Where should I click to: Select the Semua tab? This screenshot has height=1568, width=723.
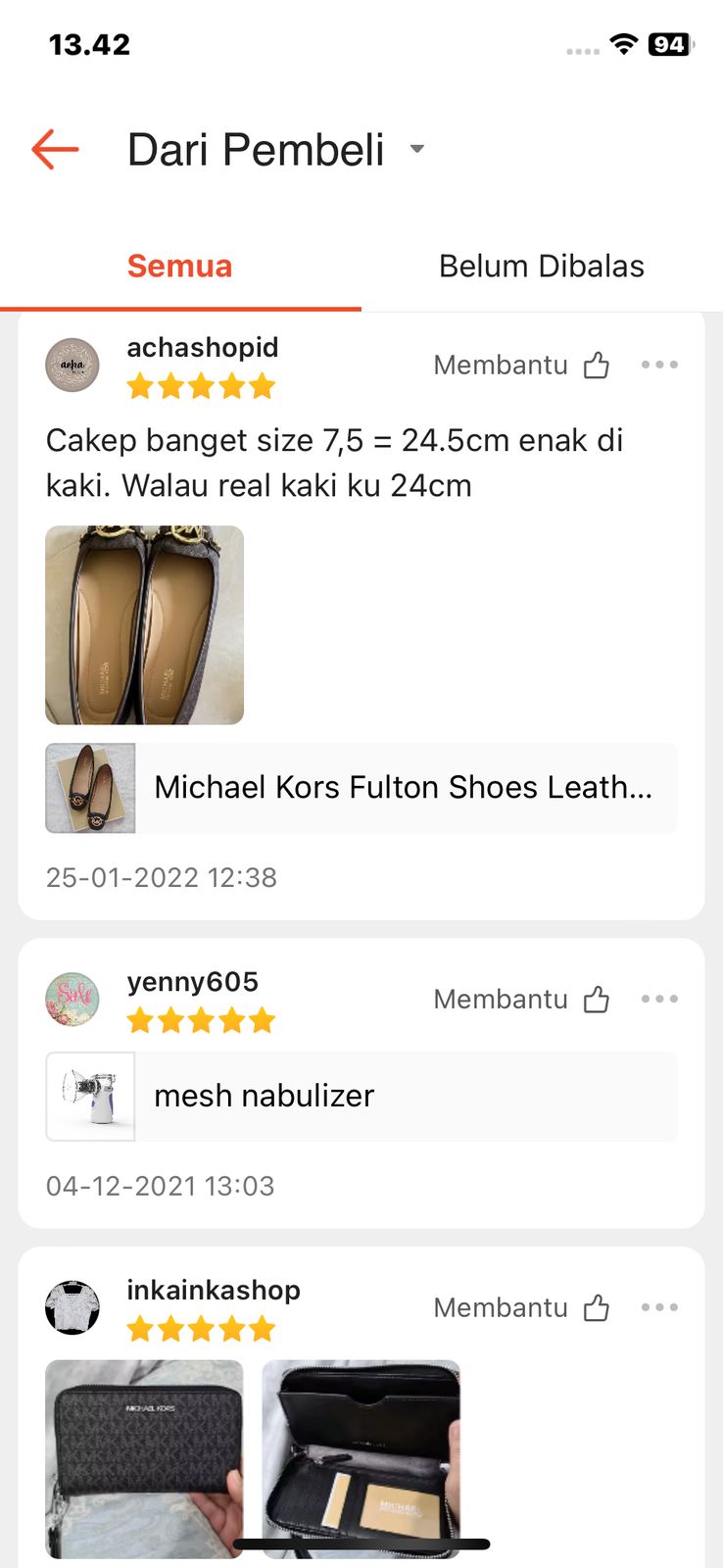coord(179,265)
